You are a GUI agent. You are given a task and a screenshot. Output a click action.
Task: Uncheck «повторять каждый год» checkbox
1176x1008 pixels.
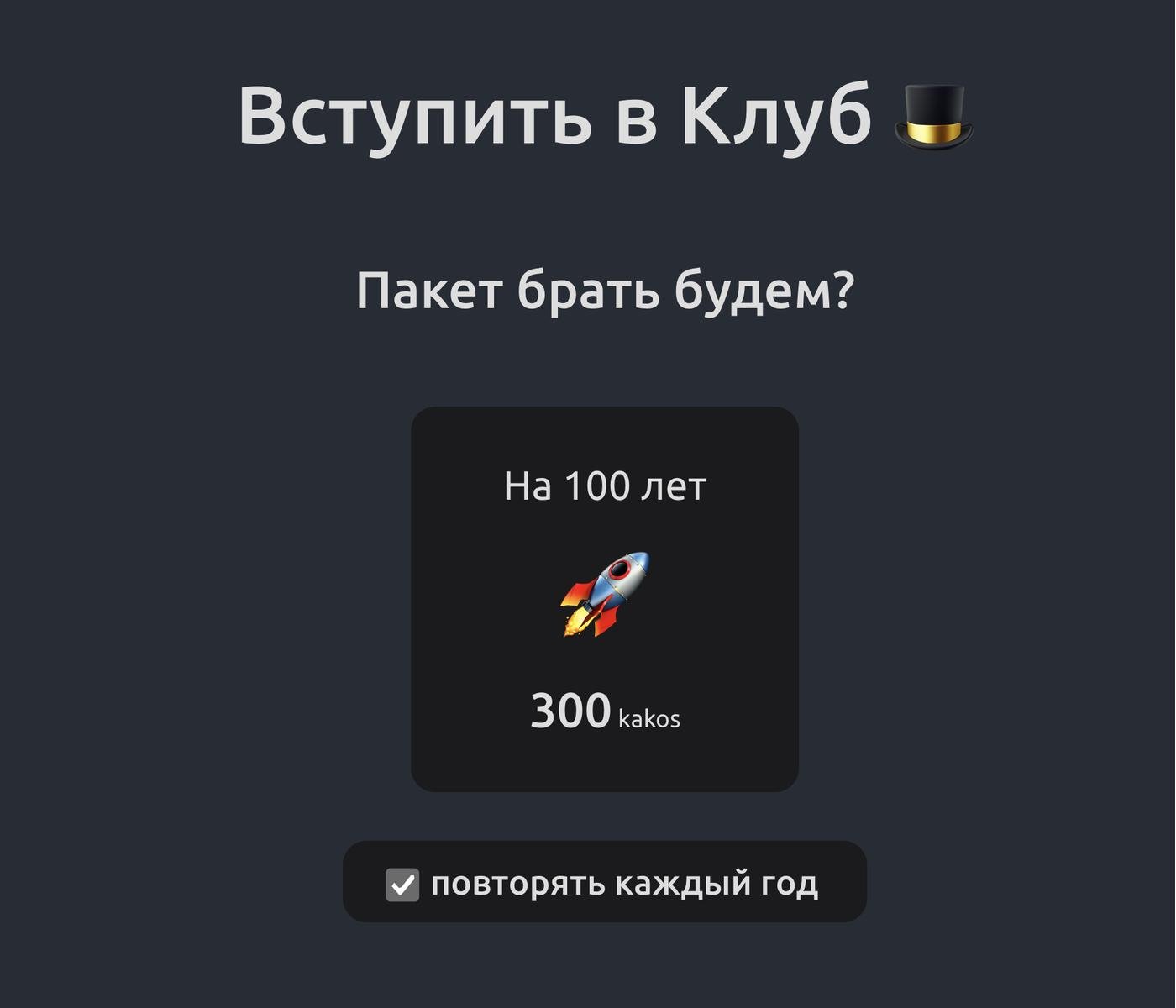click(x=402, y=885)
